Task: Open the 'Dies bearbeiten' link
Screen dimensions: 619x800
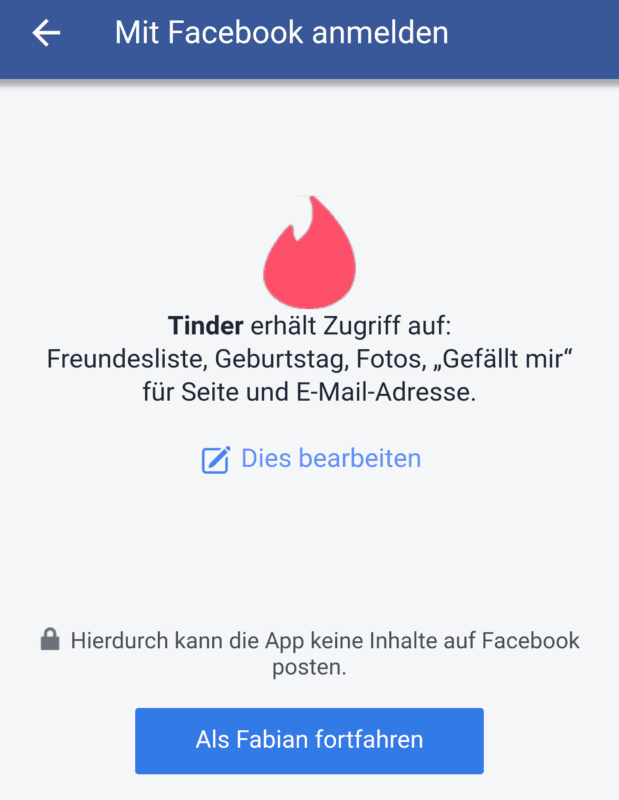Action: [x=311, y=459]
